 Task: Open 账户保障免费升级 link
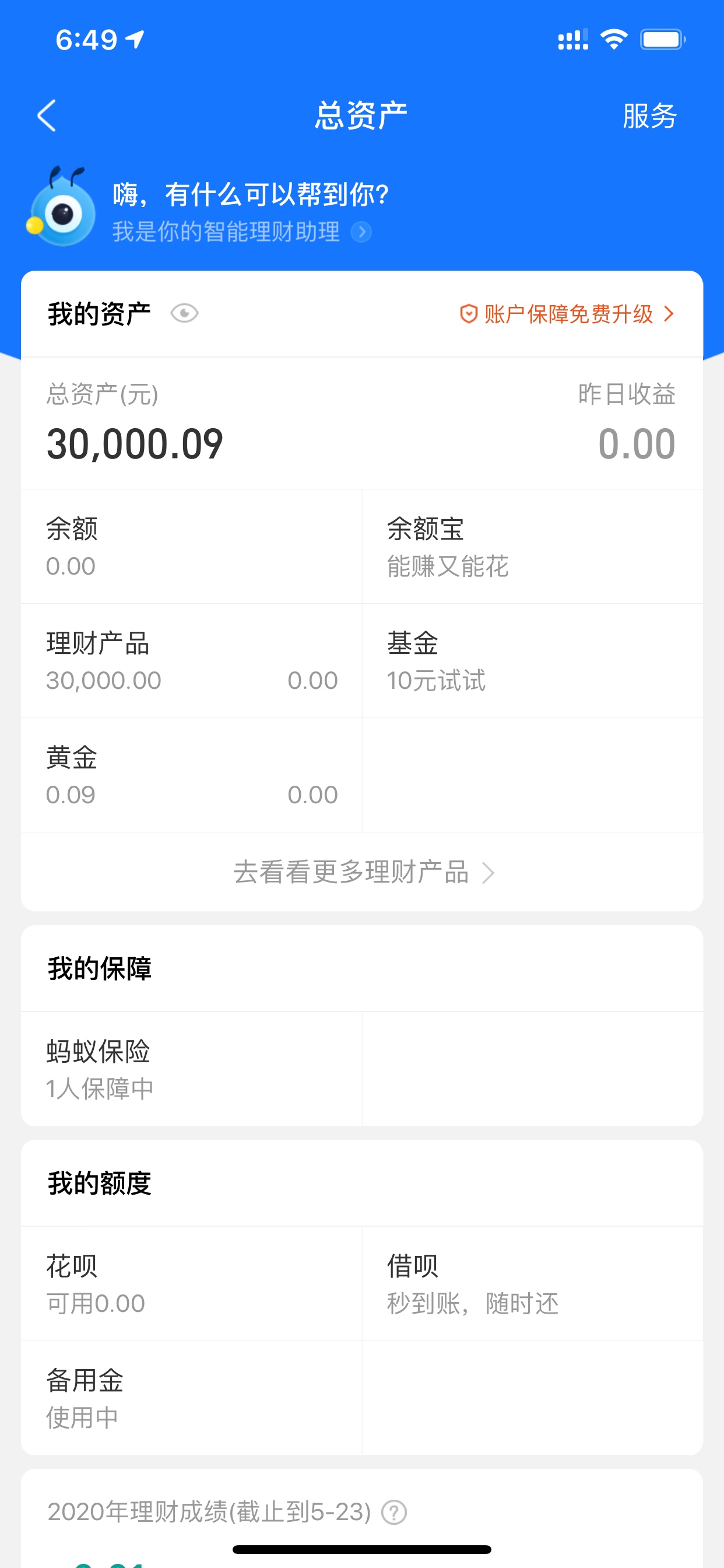567,314
